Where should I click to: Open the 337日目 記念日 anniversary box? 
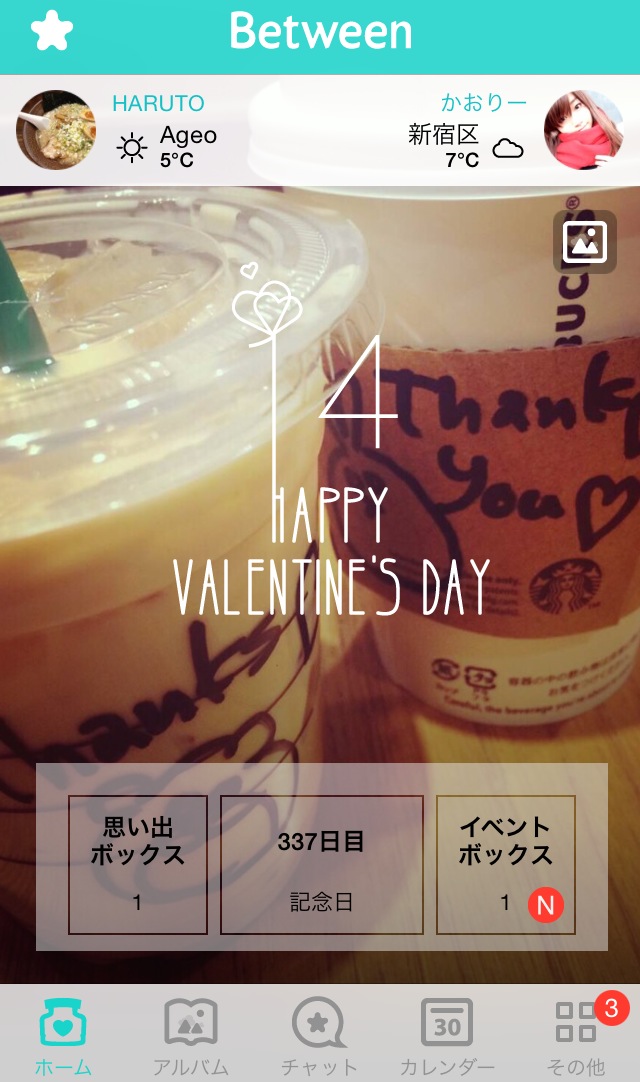pyautogui.click(x=321, y=865)
